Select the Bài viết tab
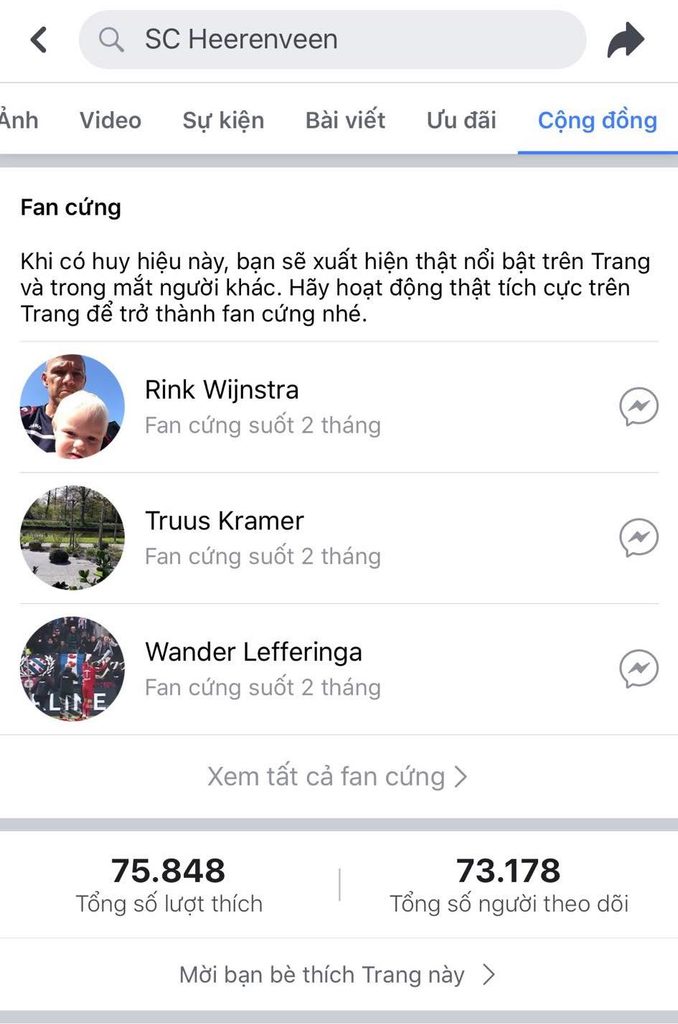678x1024 pixels. pyautogui.click(x=345, y=121)
